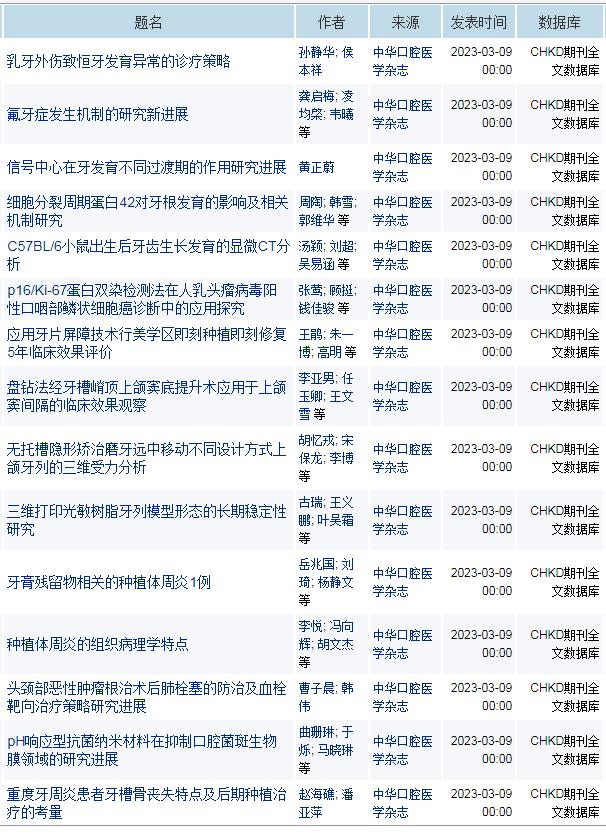Open case report 牙膏残留物相关的种植体周炎1例

pos(109,582)
